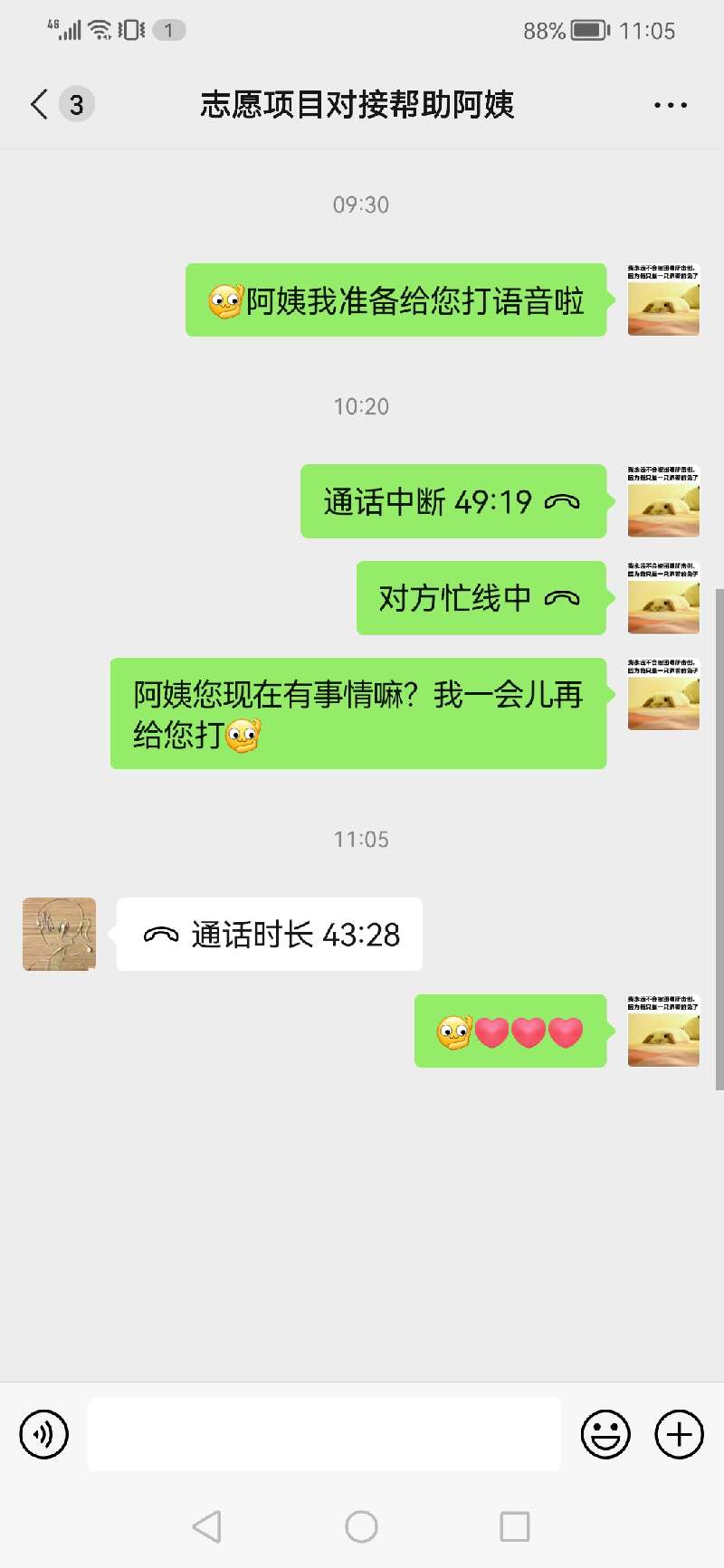The width and height of the screenshot is (724, 1568).
Task: Go back to the chat list
Action: [39, 105]
